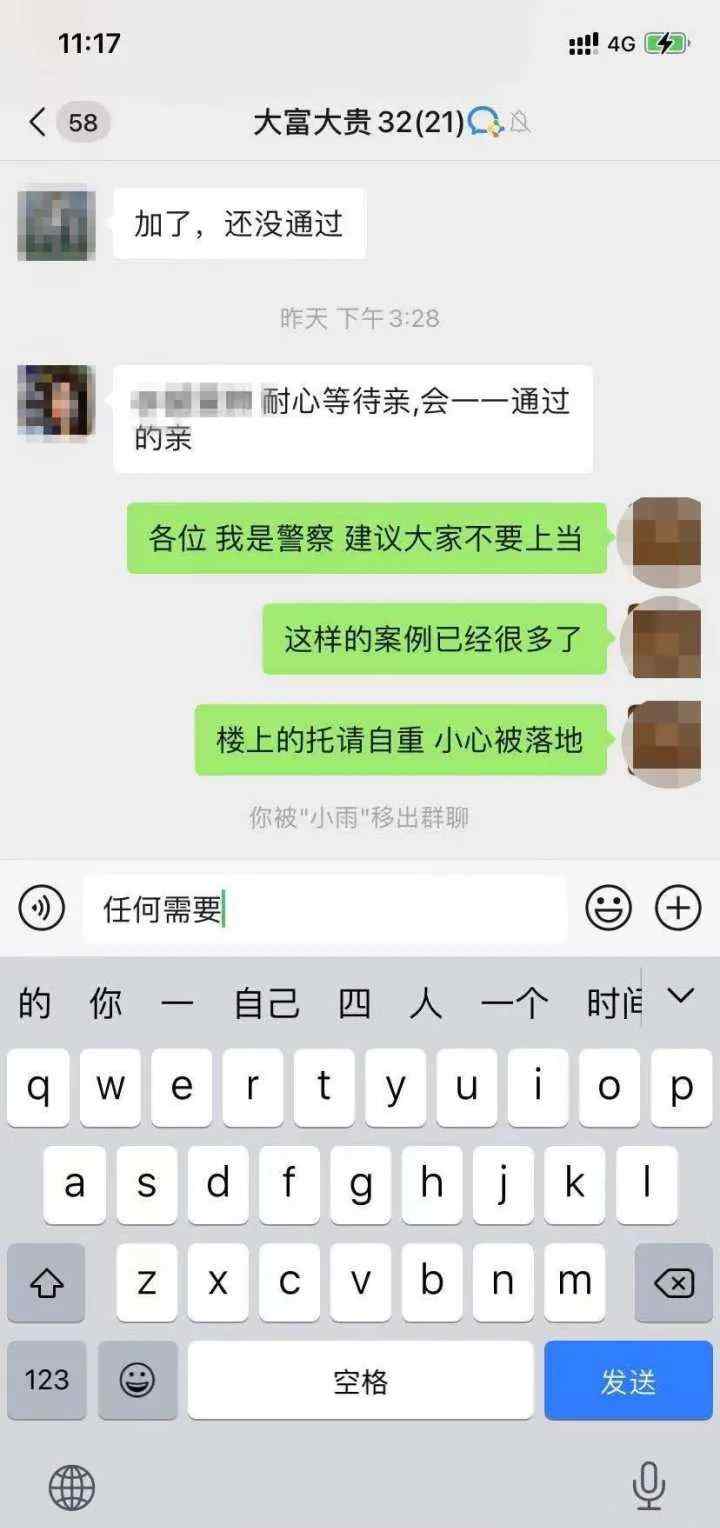Select the suggested word 自己

coord(265,1003)
